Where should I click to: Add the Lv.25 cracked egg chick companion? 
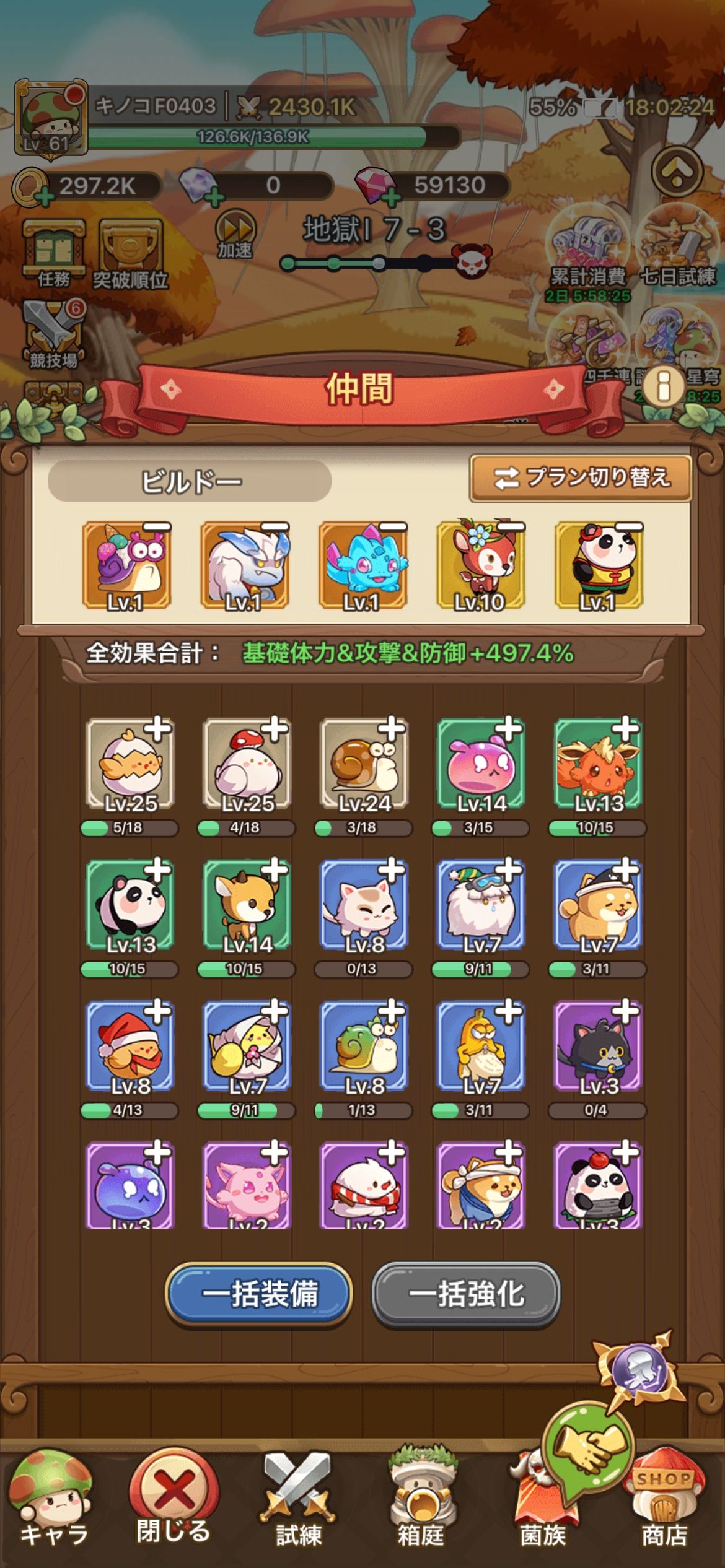(158, 730)
